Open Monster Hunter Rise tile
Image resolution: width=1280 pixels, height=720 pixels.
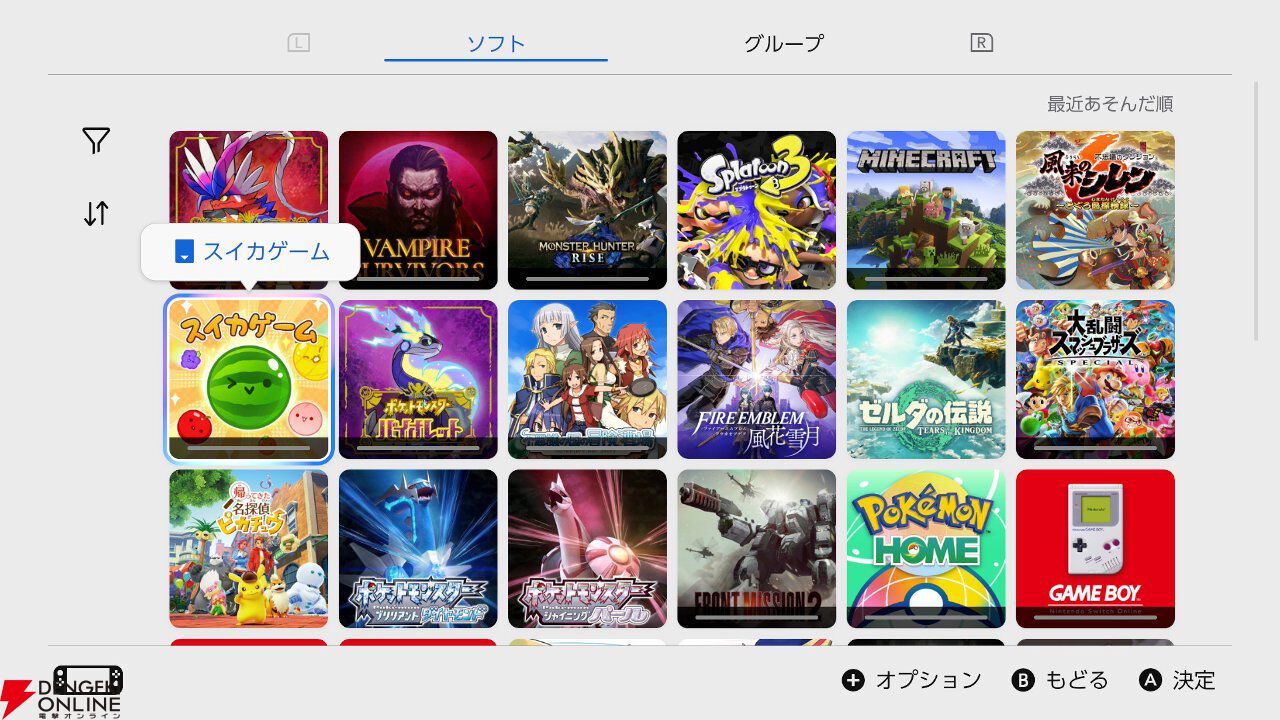pyautogui.click(x=587, y=210)
